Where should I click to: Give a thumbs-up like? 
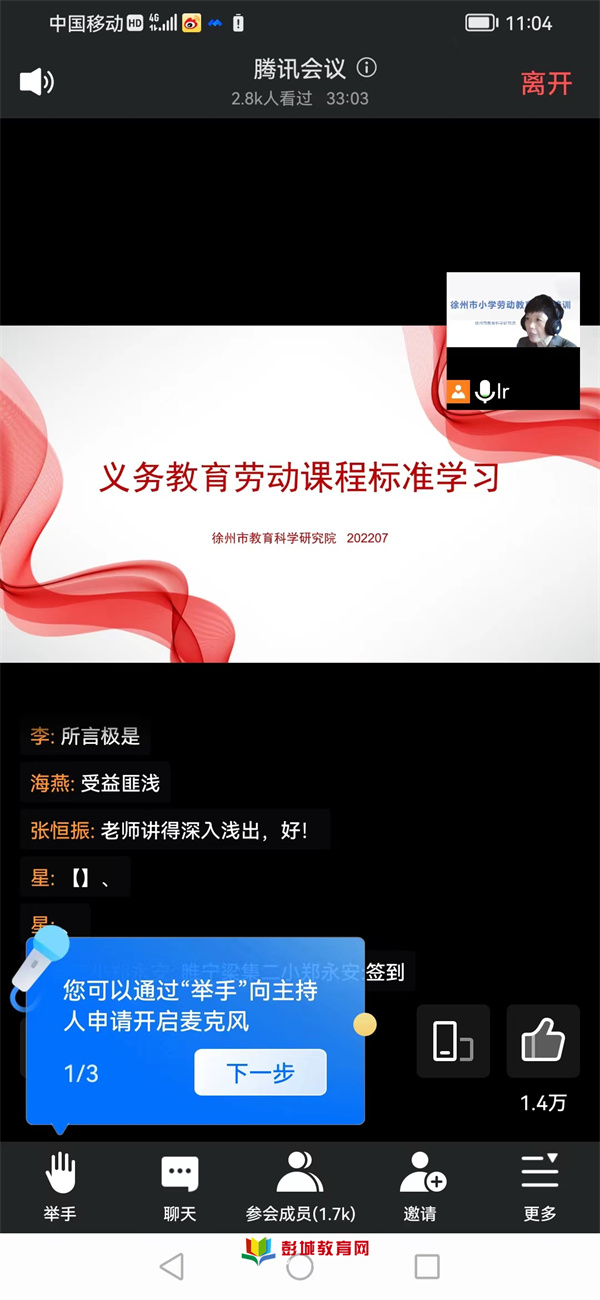(x=543, y=1041)
